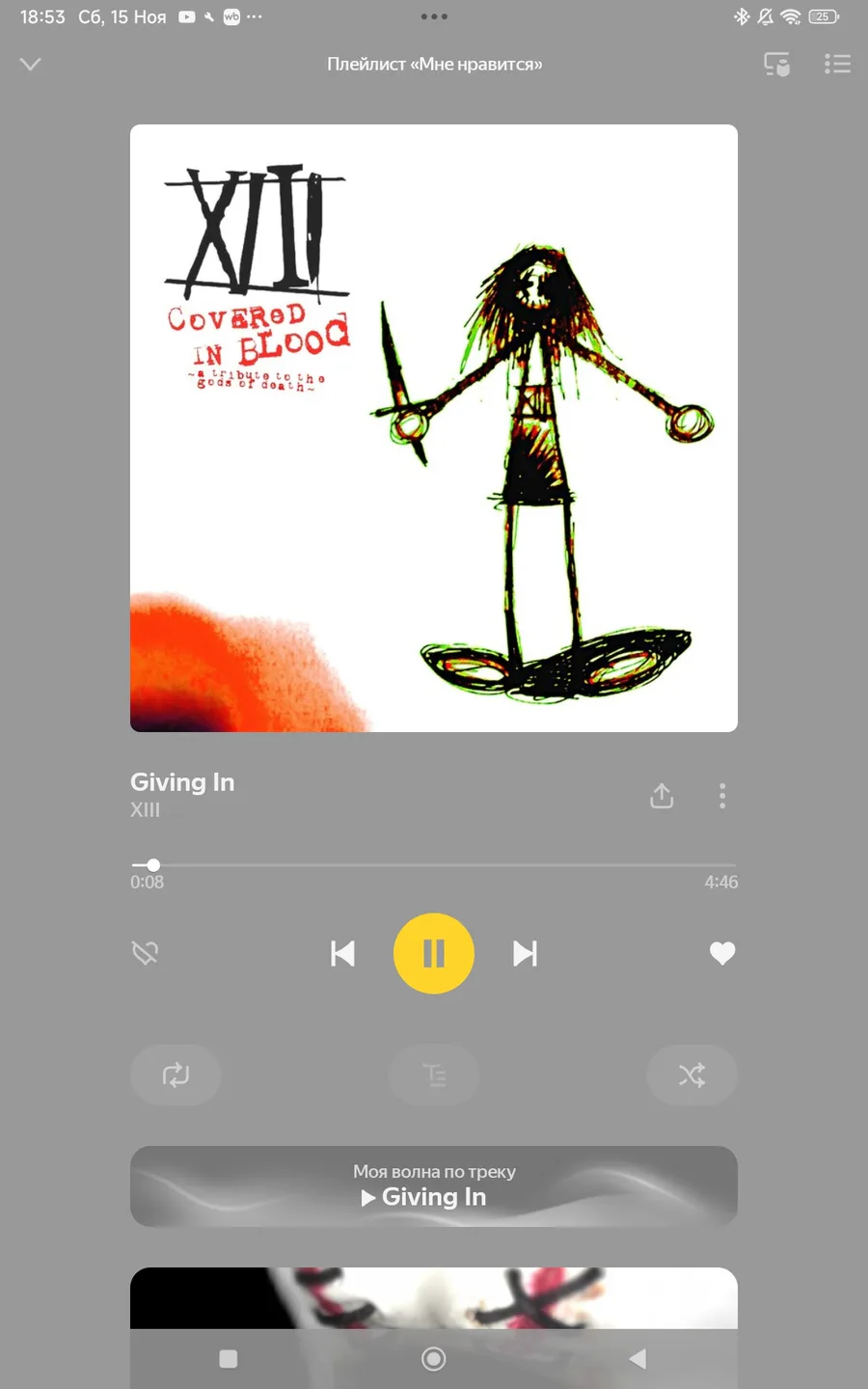Open the playback queue list
The image size is (868, 1389).
837,65
